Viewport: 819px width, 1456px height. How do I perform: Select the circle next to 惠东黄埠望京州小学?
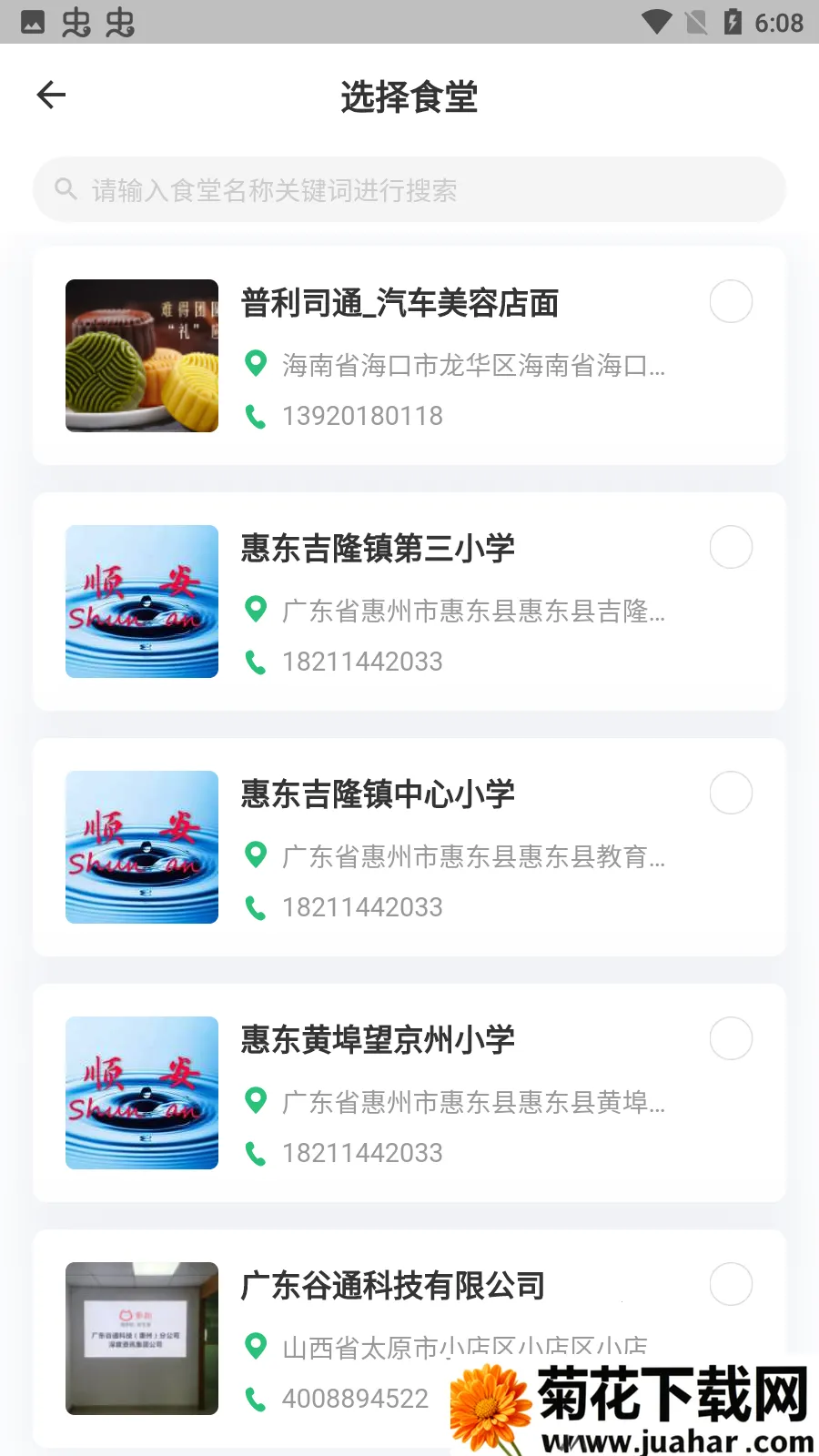731,1038
